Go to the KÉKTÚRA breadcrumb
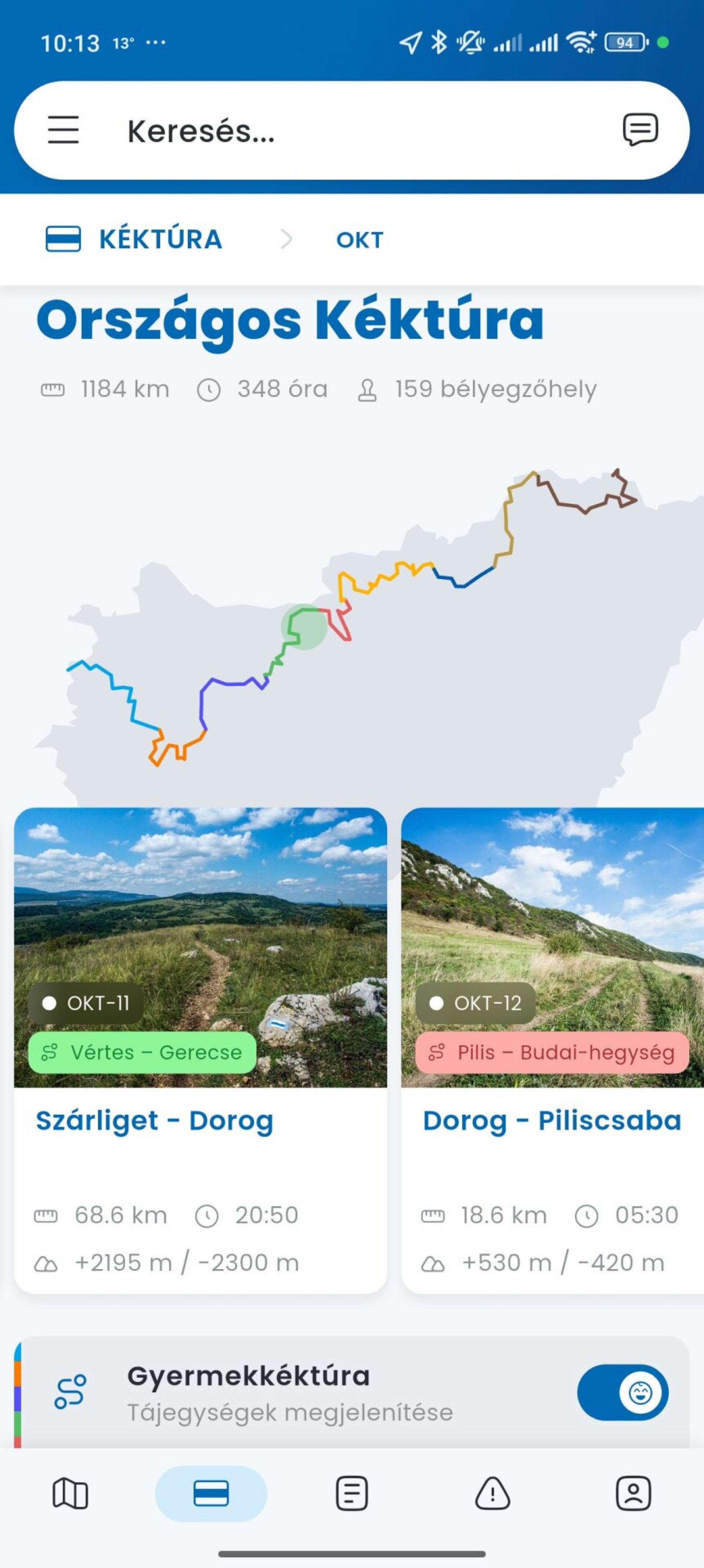 point(135,239)
